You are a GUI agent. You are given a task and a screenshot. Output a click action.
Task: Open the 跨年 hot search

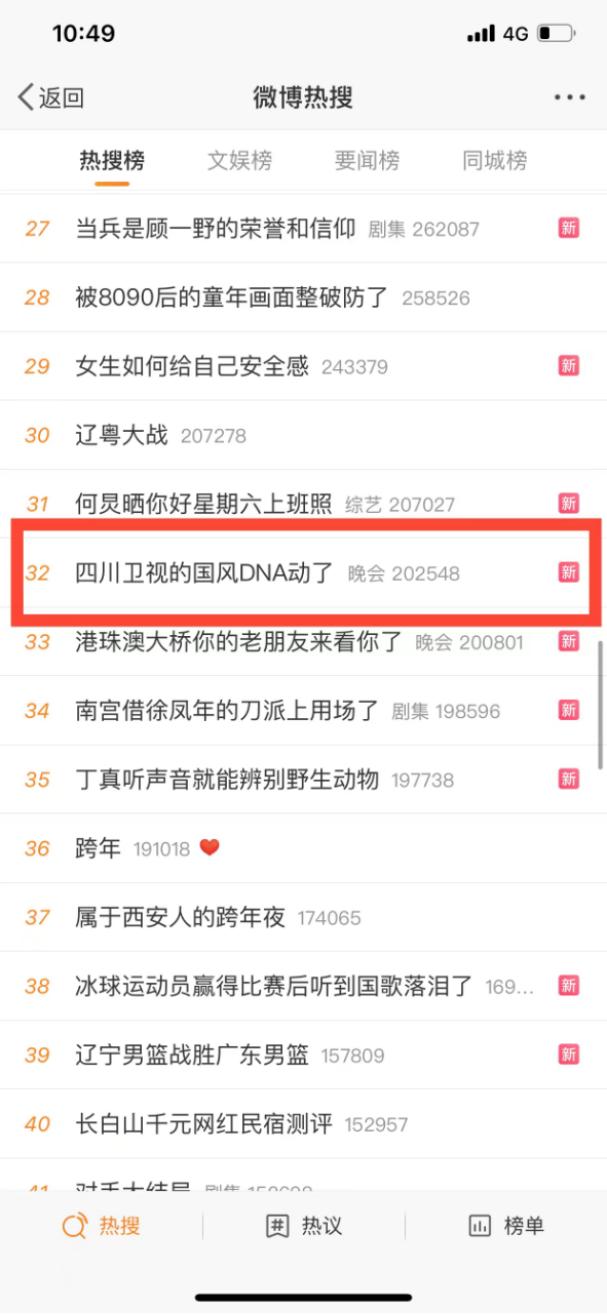[x=98, y=849]
